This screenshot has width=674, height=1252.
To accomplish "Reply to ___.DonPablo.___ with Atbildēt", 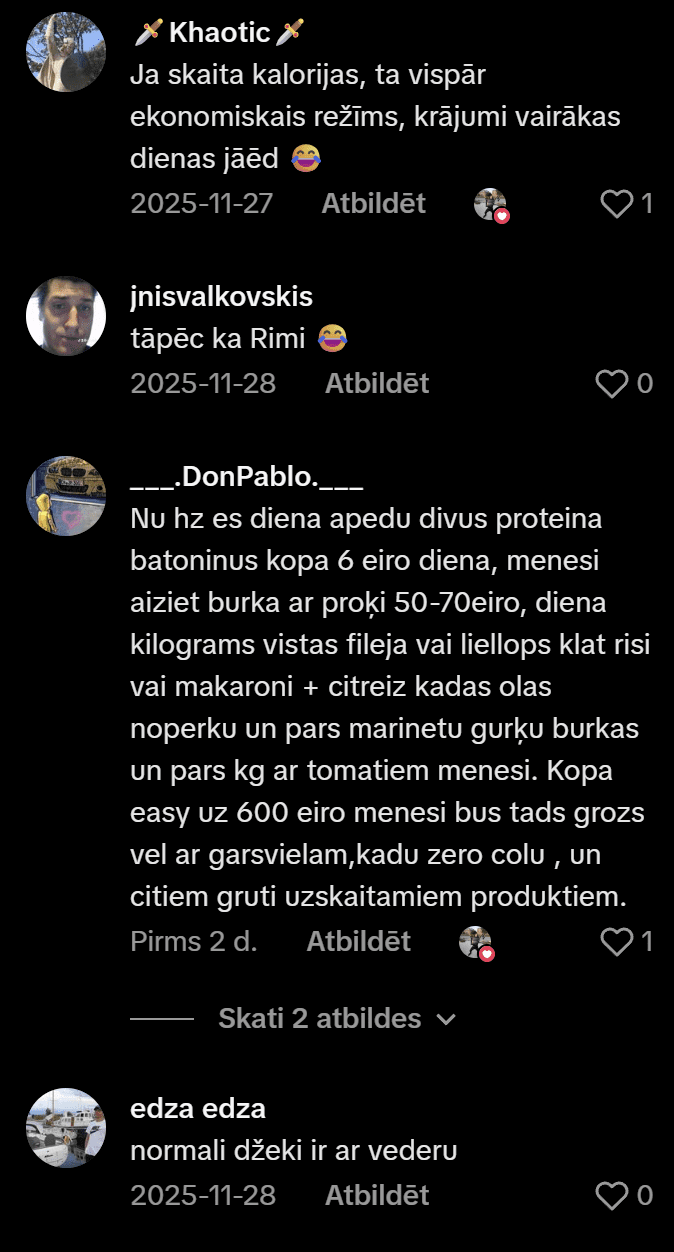I will coord(358,941).
